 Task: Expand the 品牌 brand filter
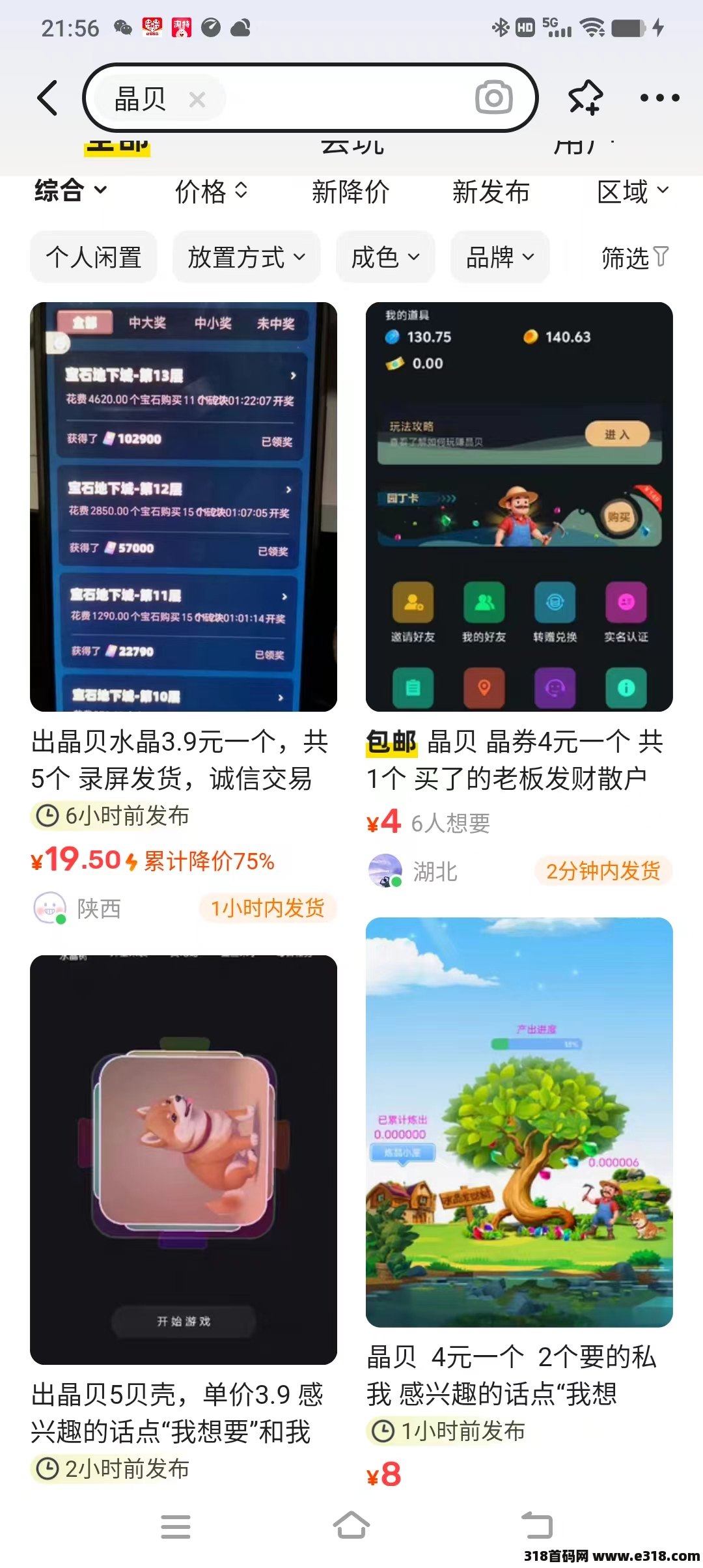click(x=500, y=257)
